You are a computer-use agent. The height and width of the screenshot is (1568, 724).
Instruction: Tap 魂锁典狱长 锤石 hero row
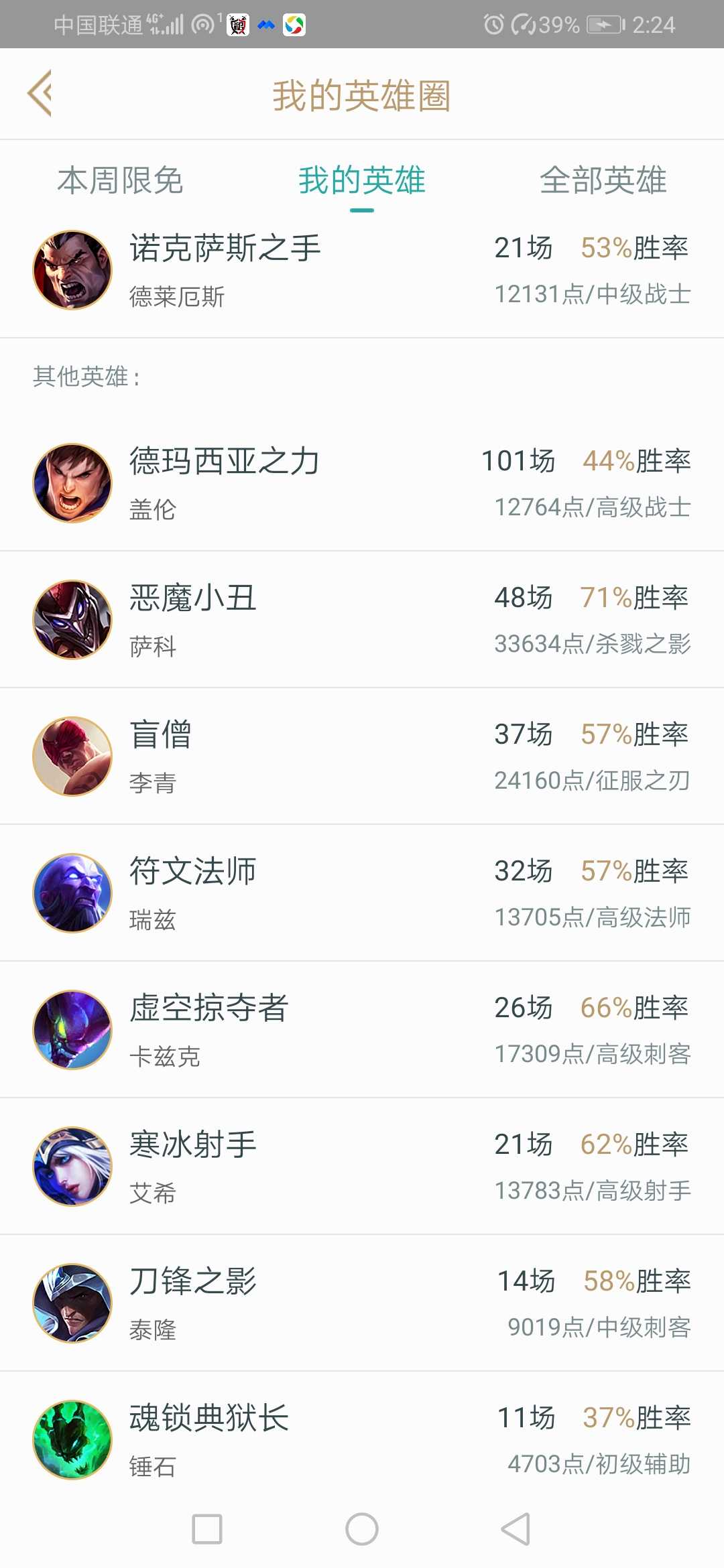tap(362, 1440)
